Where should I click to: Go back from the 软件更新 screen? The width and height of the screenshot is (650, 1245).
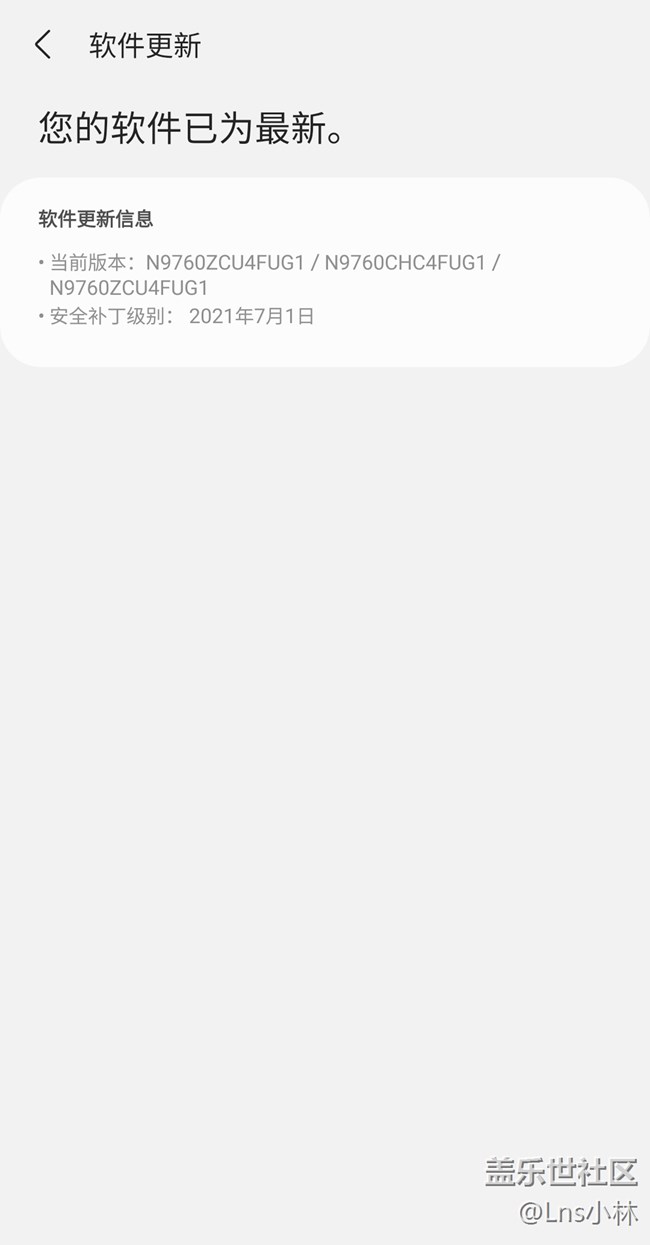(x=42, y=45)
